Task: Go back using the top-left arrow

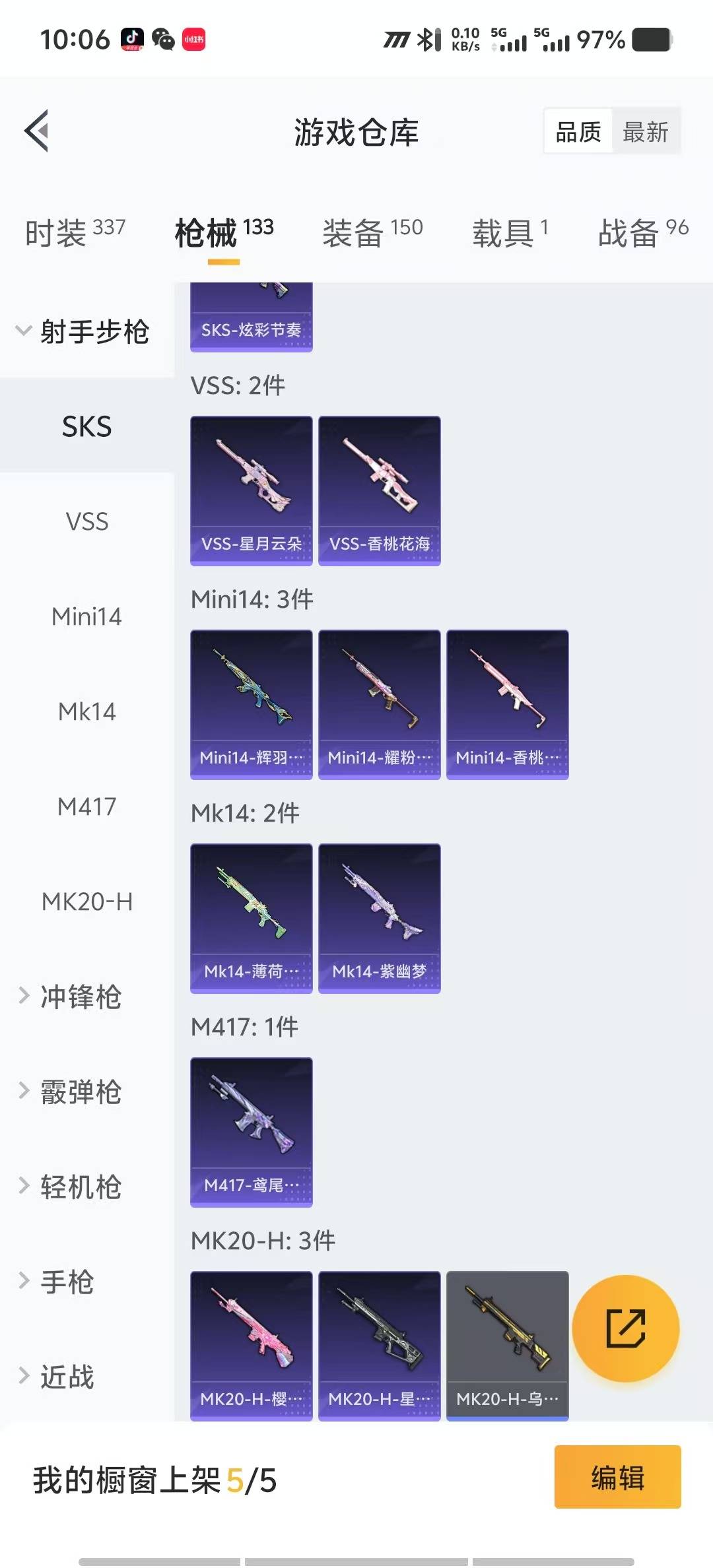Action: coord(37,131)
